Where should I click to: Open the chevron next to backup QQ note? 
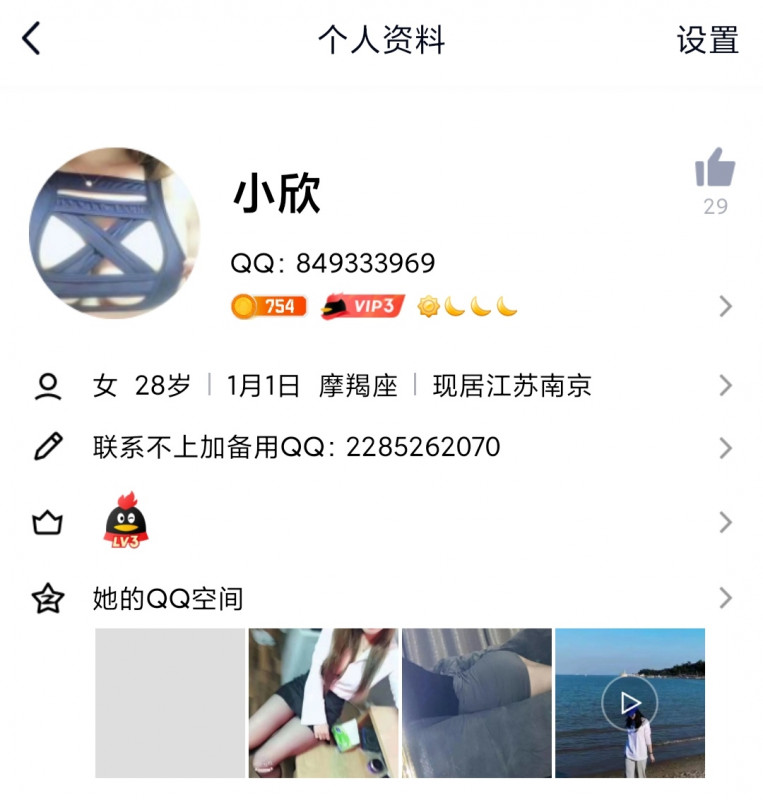[x=725, y=447]
